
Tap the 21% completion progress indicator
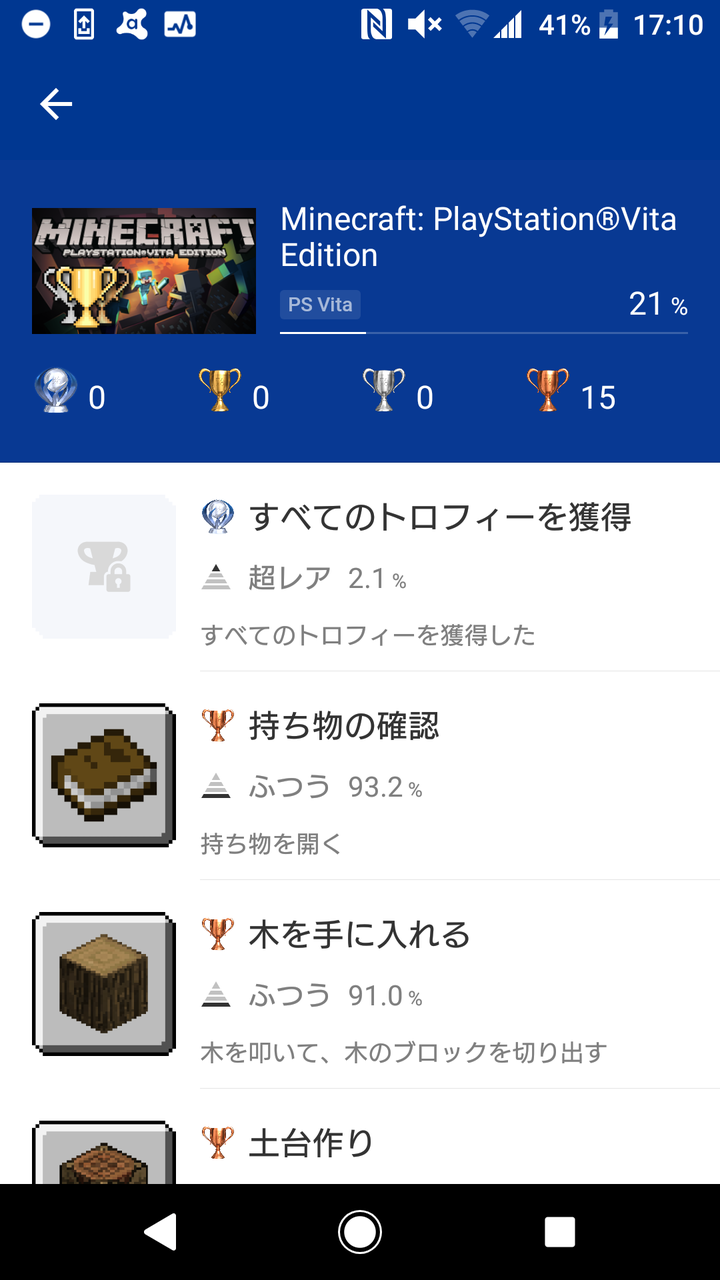click(x=660, y=305)
